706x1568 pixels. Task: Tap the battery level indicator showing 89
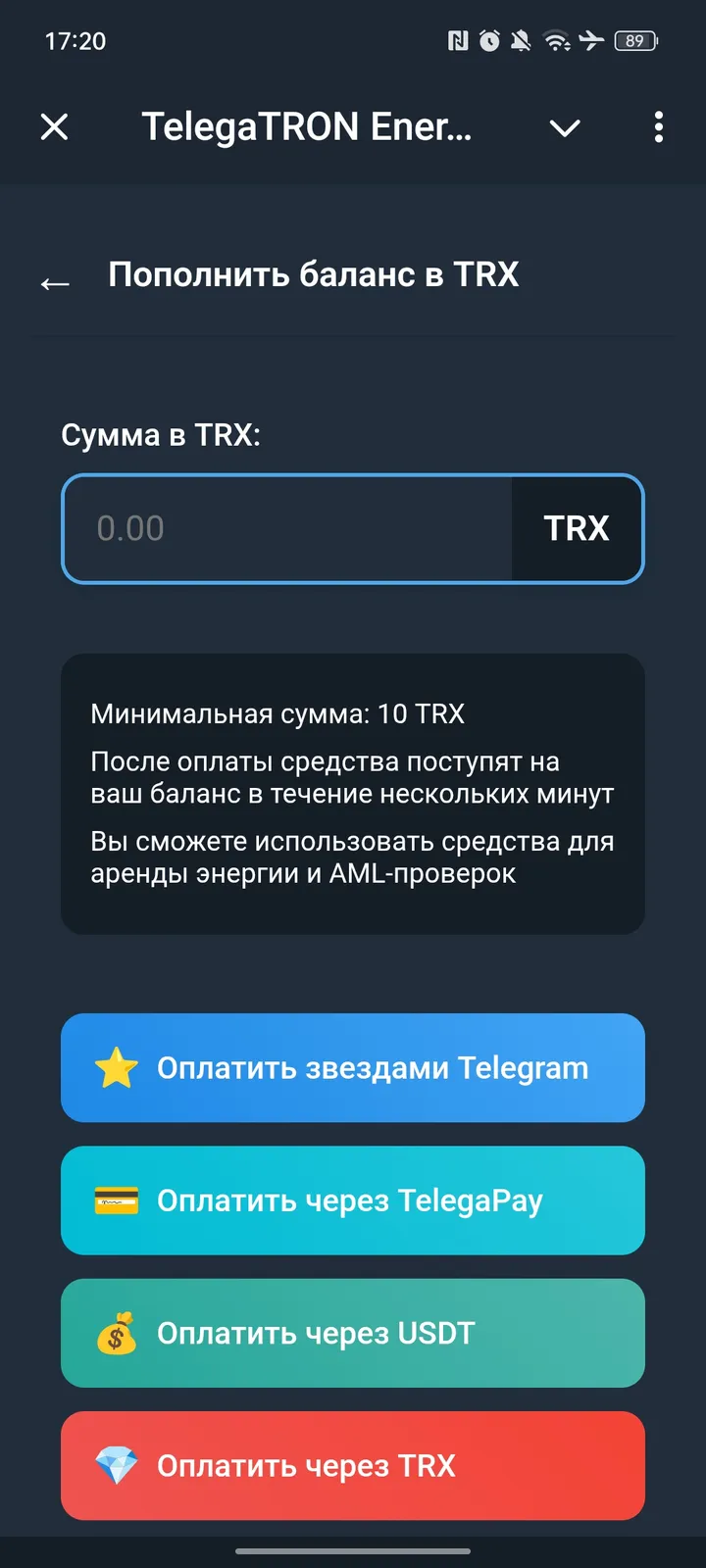coord(633,41)
